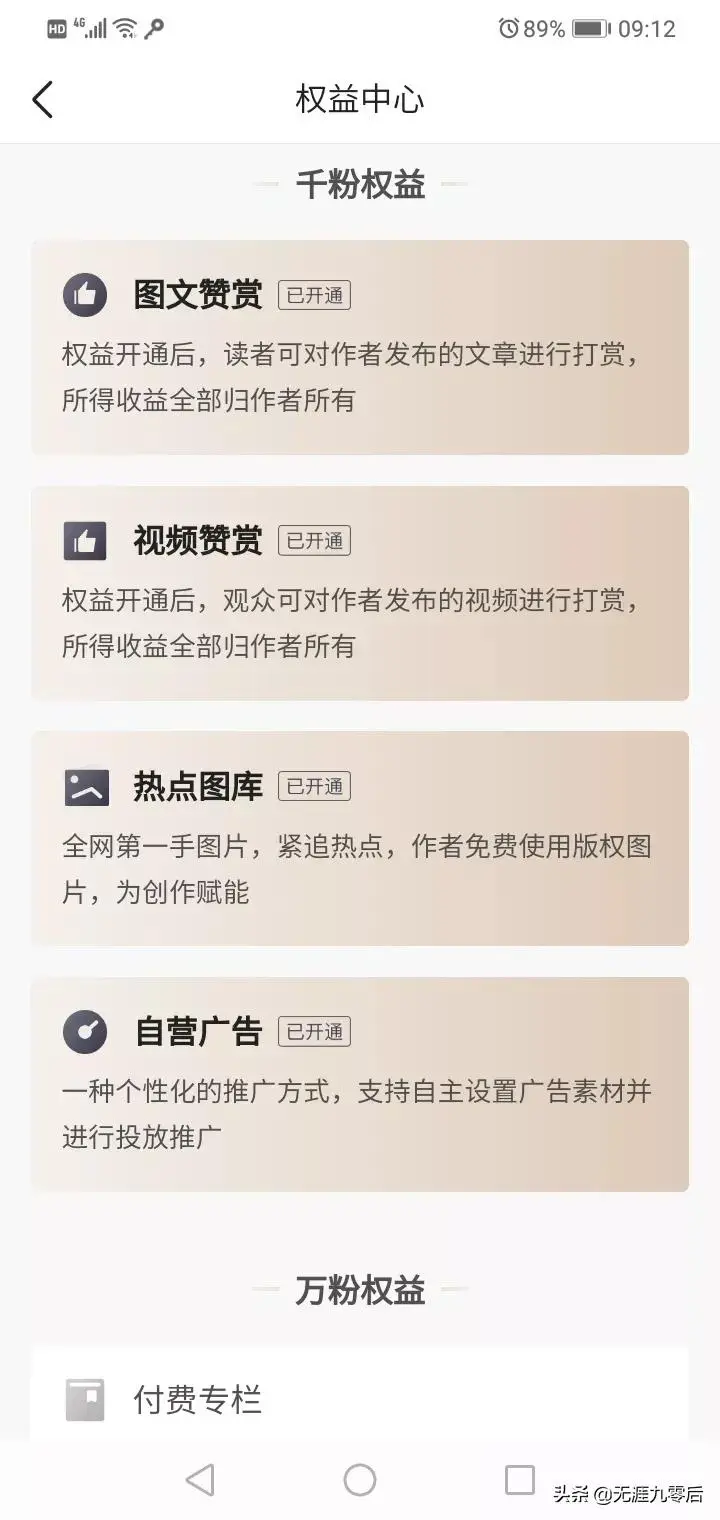The height and width of the screenshot is (1520, 720).
Task: Tap the system home button
Action: click(360, 1480)
